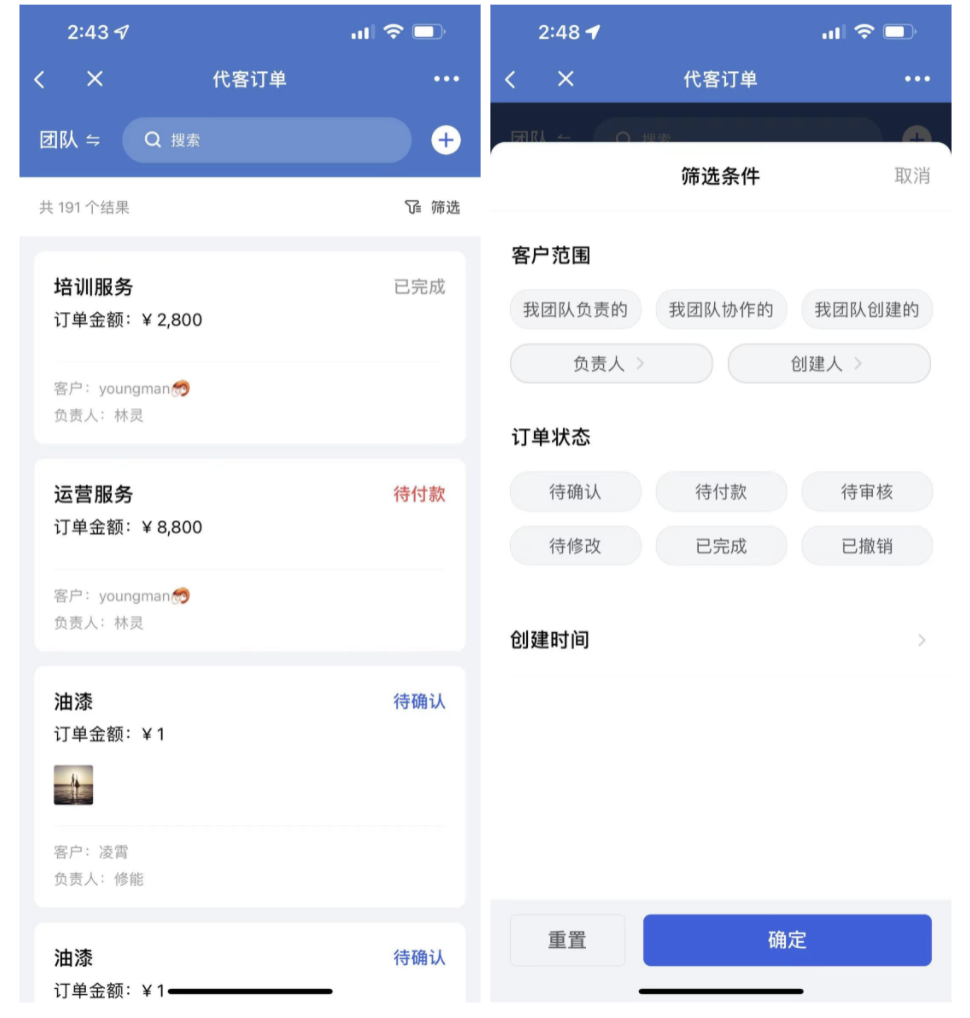This screenshot has width=970, height=1018.
Task: Expand the 创建时间 row
Action: [x=720, y=640]
